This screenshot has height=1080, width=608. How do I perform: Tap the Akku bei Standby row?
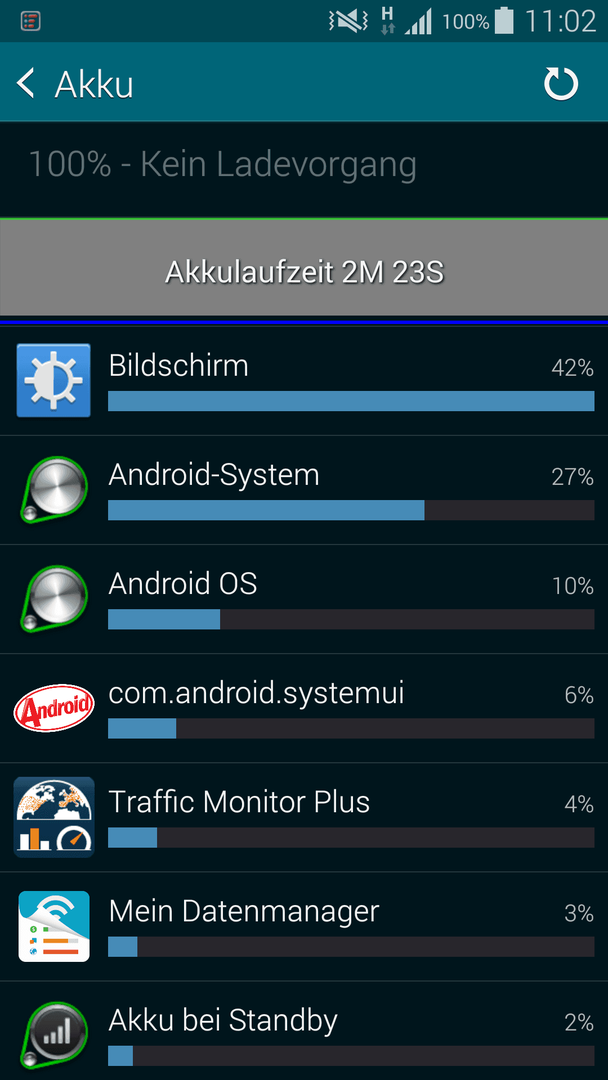[304, 1031]
